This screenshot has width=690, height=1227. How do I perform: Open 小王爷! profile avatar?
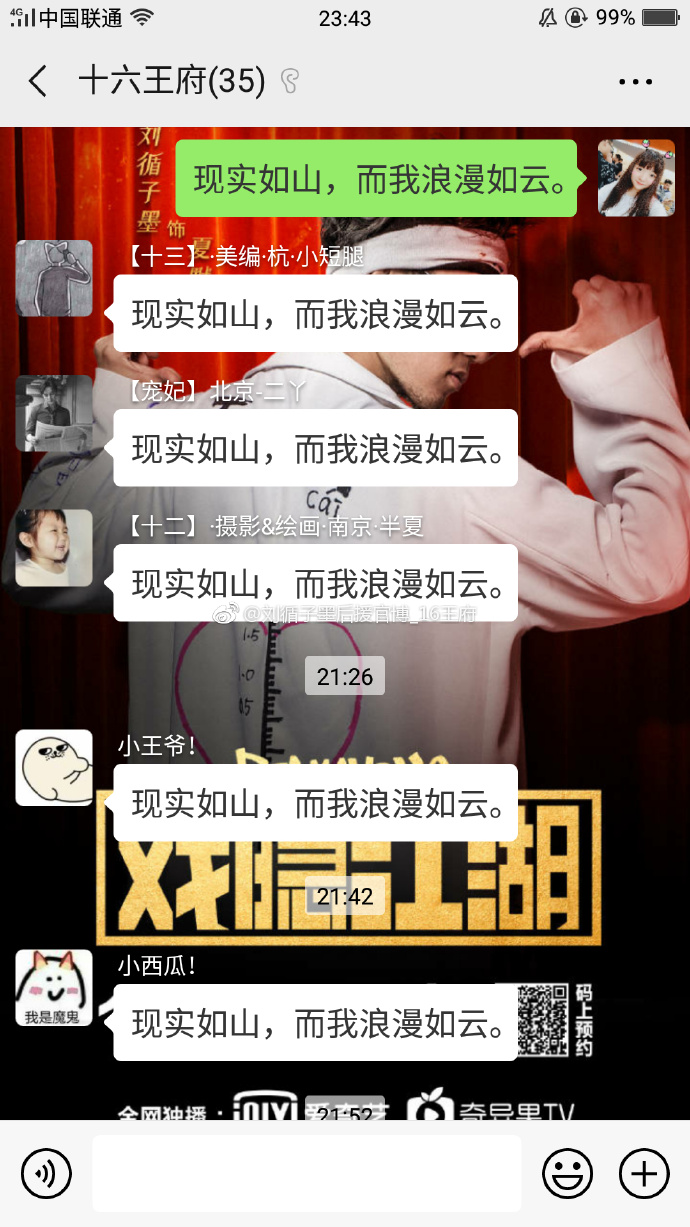click(x=54, y=768)
